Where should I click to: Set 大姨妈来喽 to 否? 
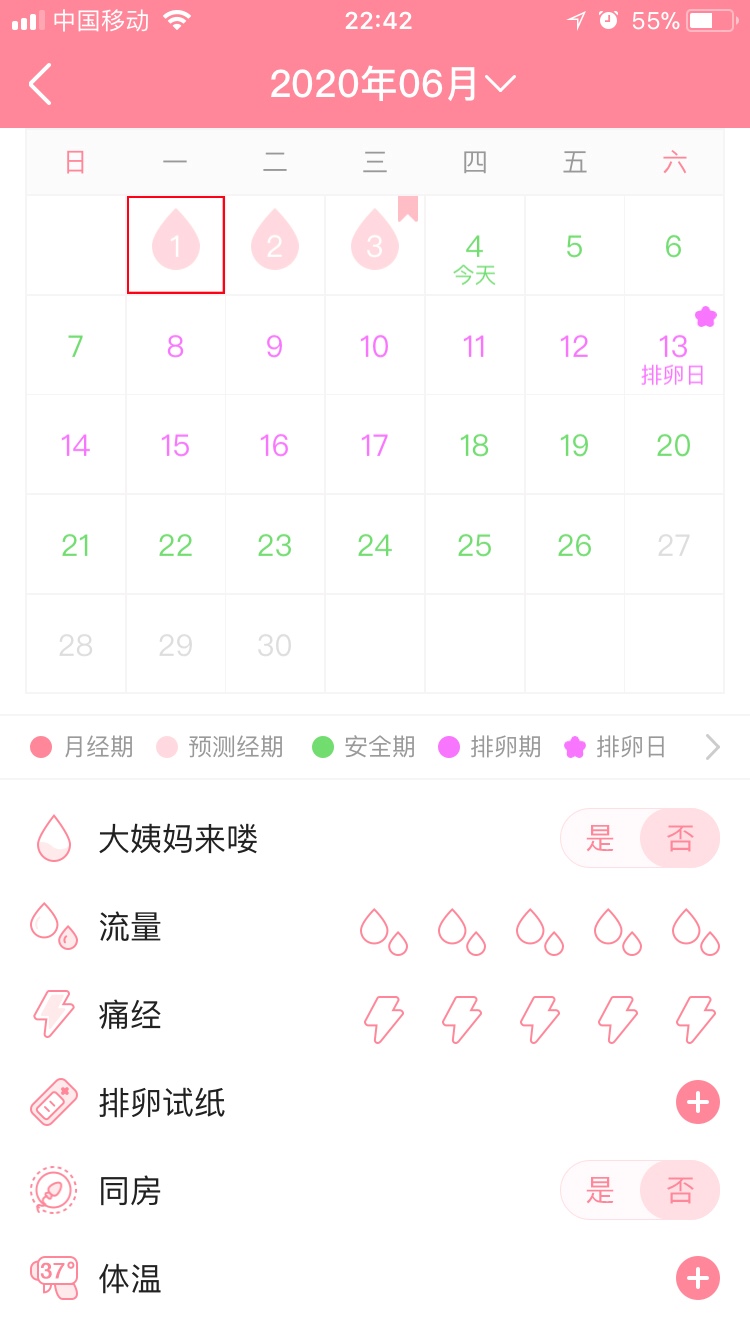(680, 838)
